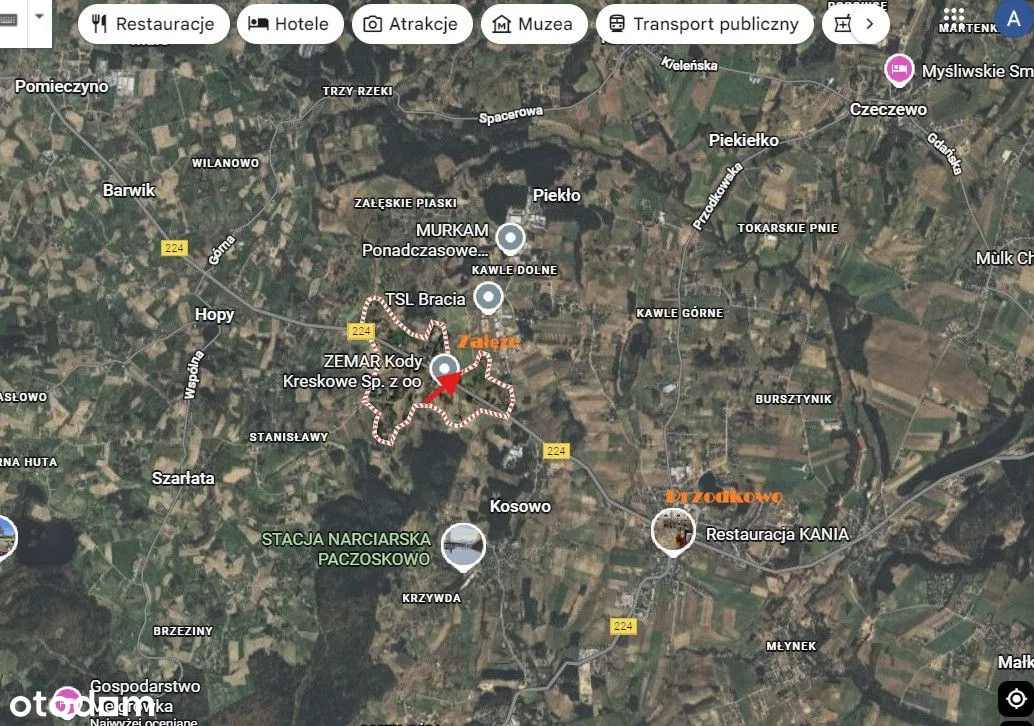Open Stacja Narciarska Paczoskowo photo pin
Viewport: 1034px width, 726px height.
[x=463, y=545]
